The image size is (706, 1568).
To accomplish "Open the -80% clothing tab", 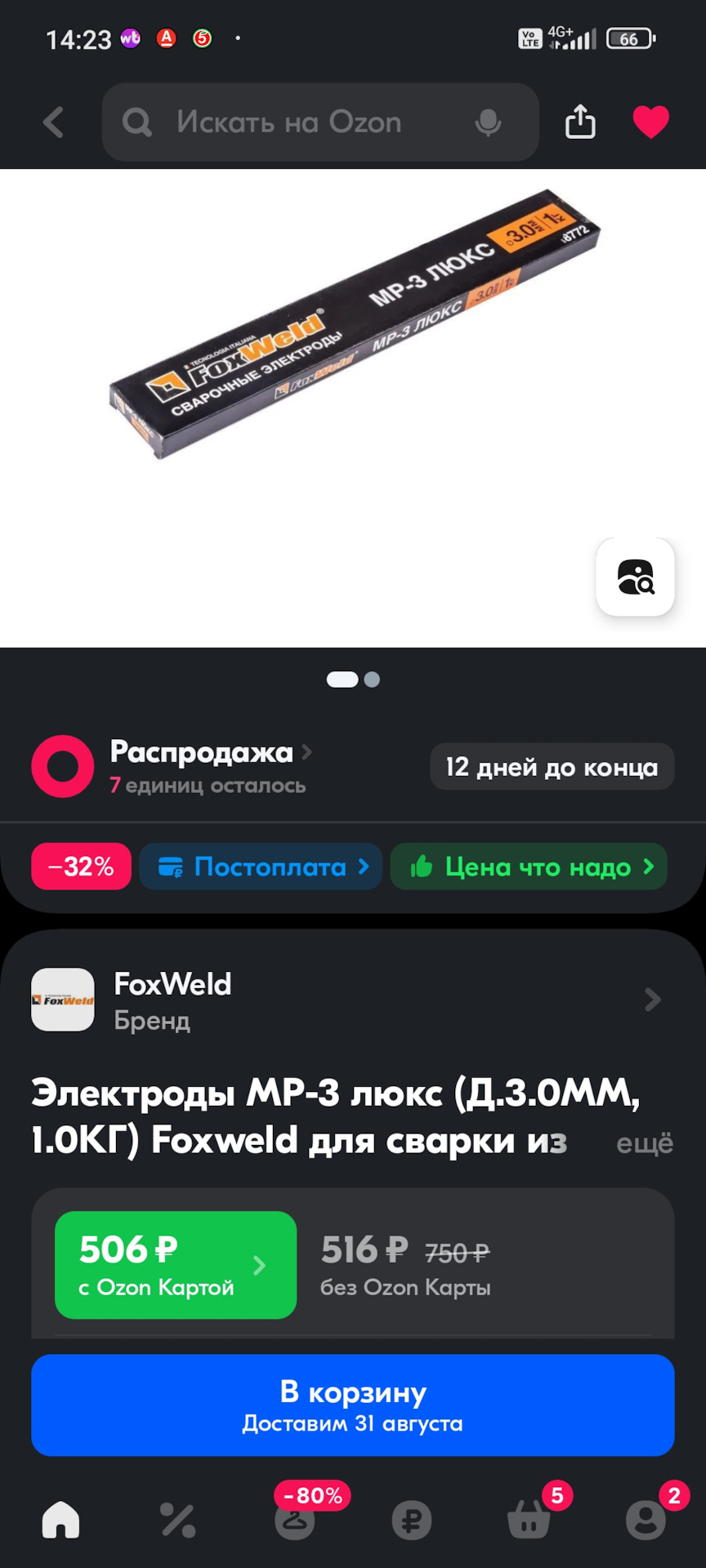I will (295, 1519).
